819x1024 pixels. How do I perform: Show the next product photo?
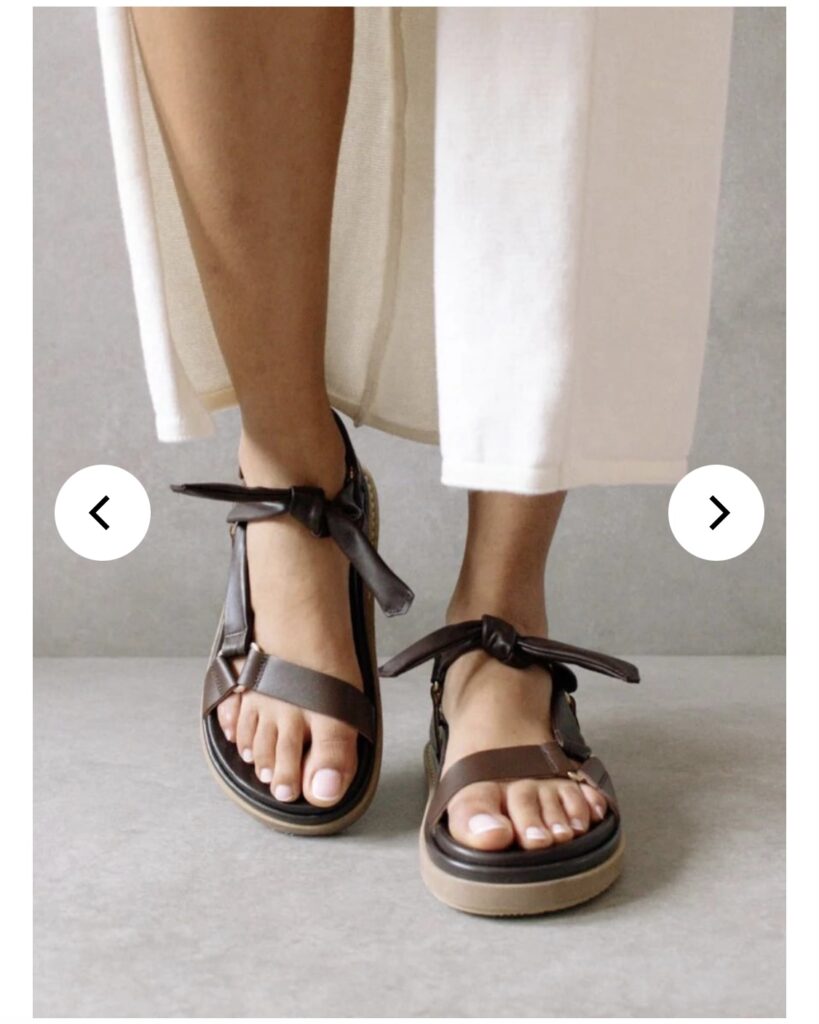pyautogui.click(x=716, y=513)
